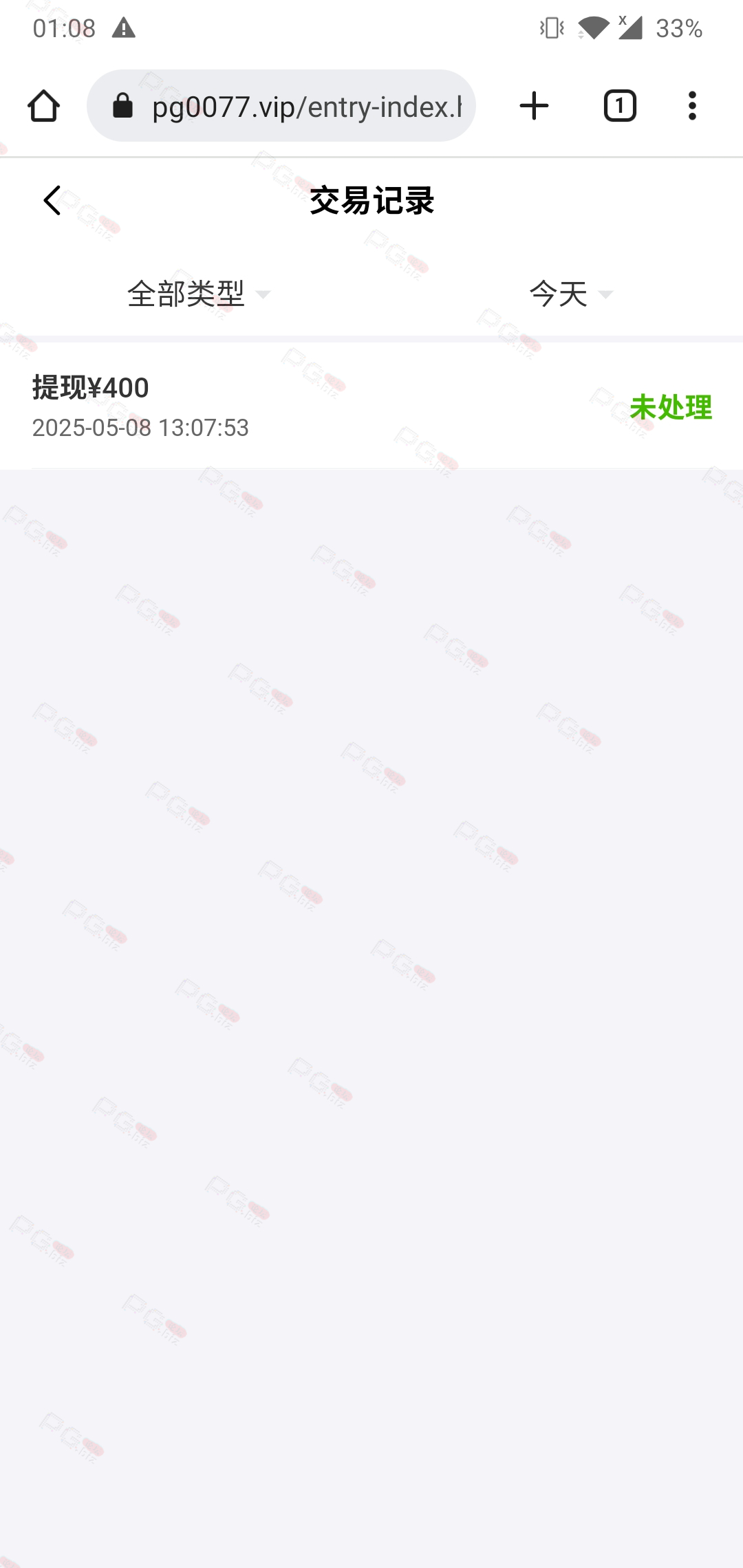Go back from the 交易记录 page
This screenshot has height=1568, width=743.
52,201
